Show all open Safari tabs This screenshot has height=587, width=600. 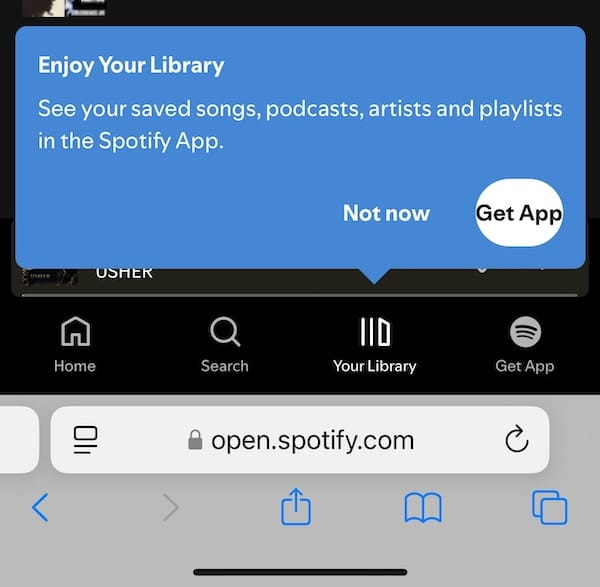pyautogui.click(x=550, y=508)
